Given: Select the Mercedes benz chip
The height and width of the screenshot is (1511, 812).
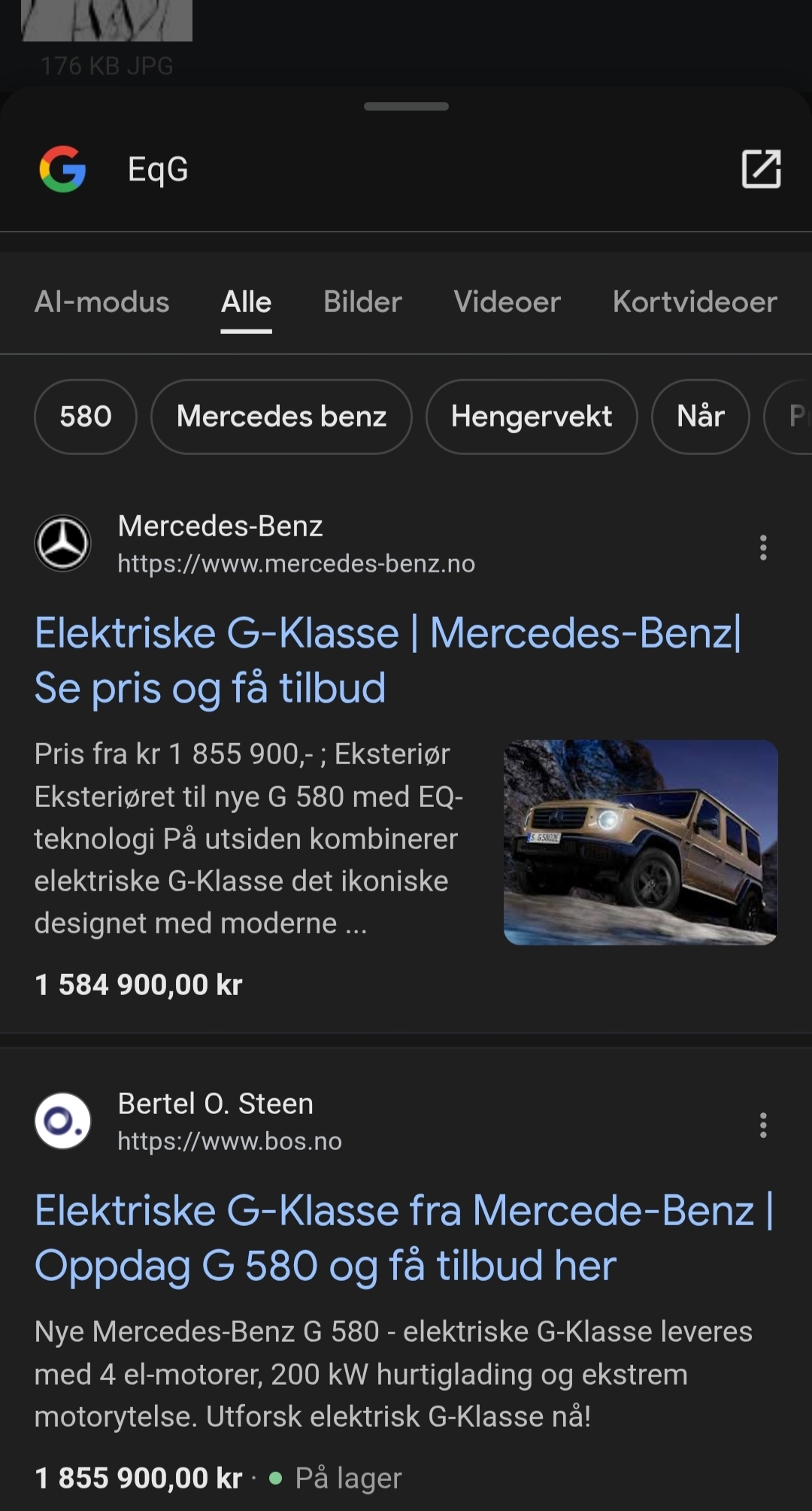Looking at the screenshot, I should coord(281,417).
